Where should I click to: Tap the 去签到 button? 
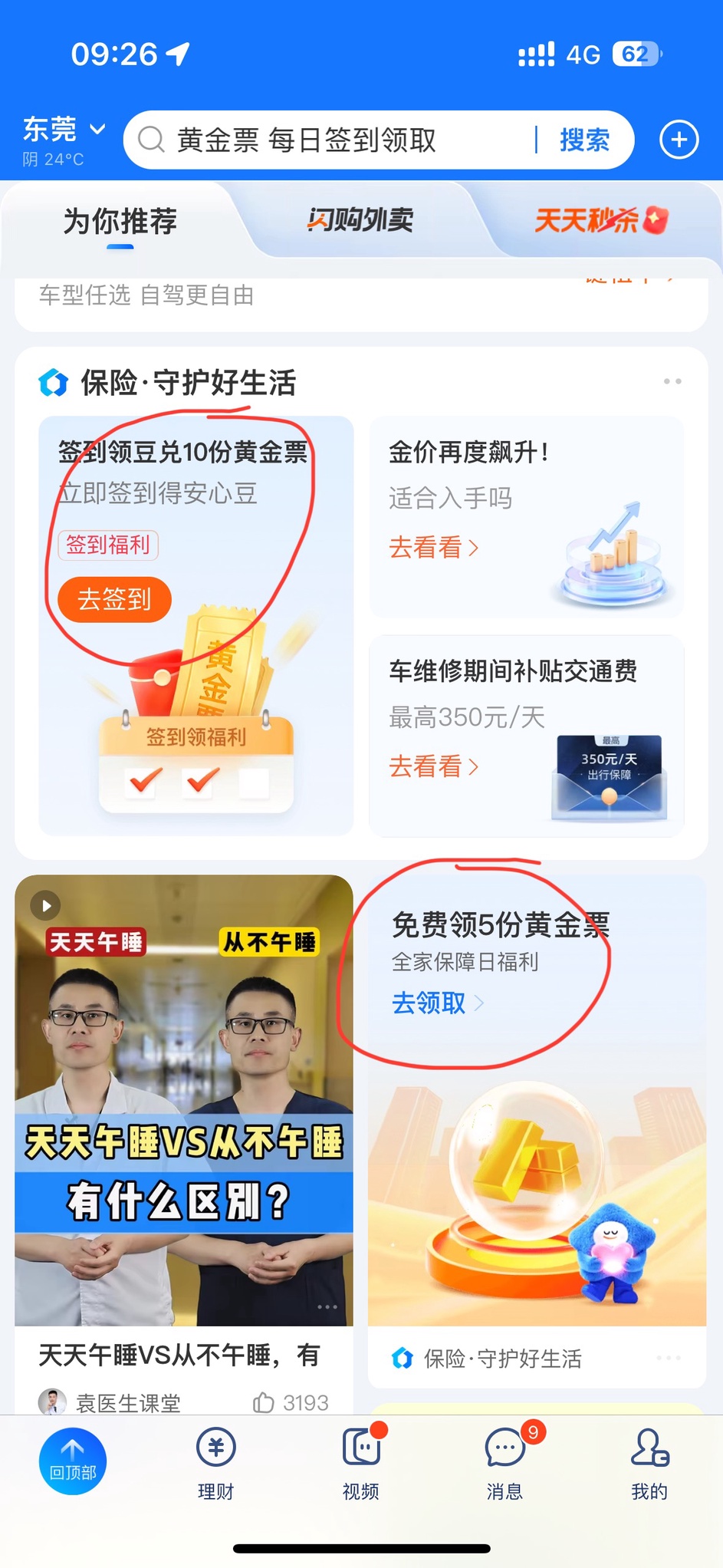(114, 599)
